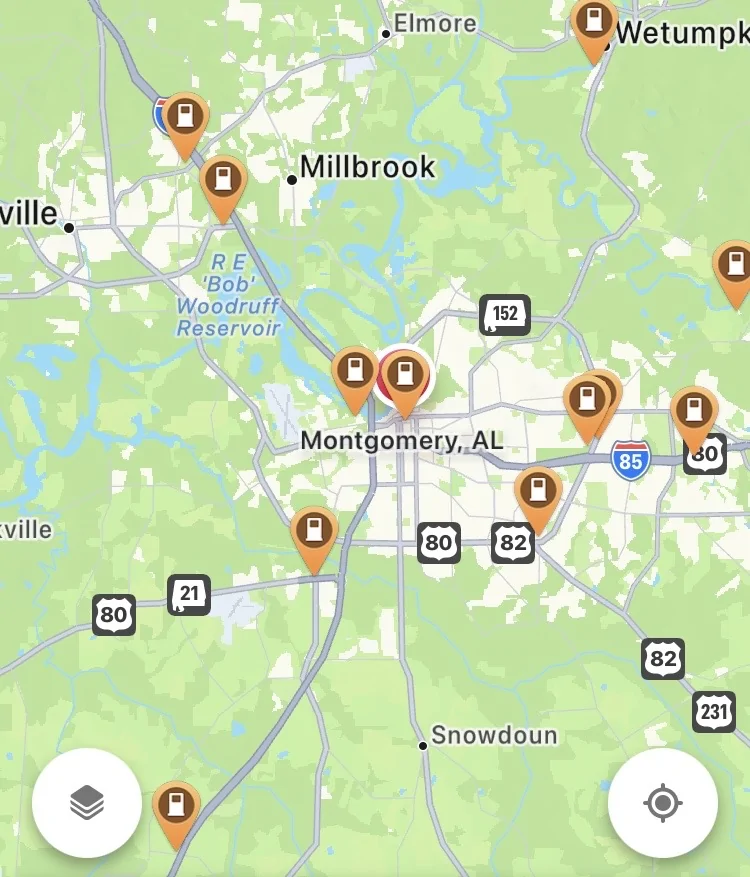Image resolution: width=750 pixels, height=877 pixels.
Task: Select the charger pin left of Millbrook
Action: pos(223,182)
